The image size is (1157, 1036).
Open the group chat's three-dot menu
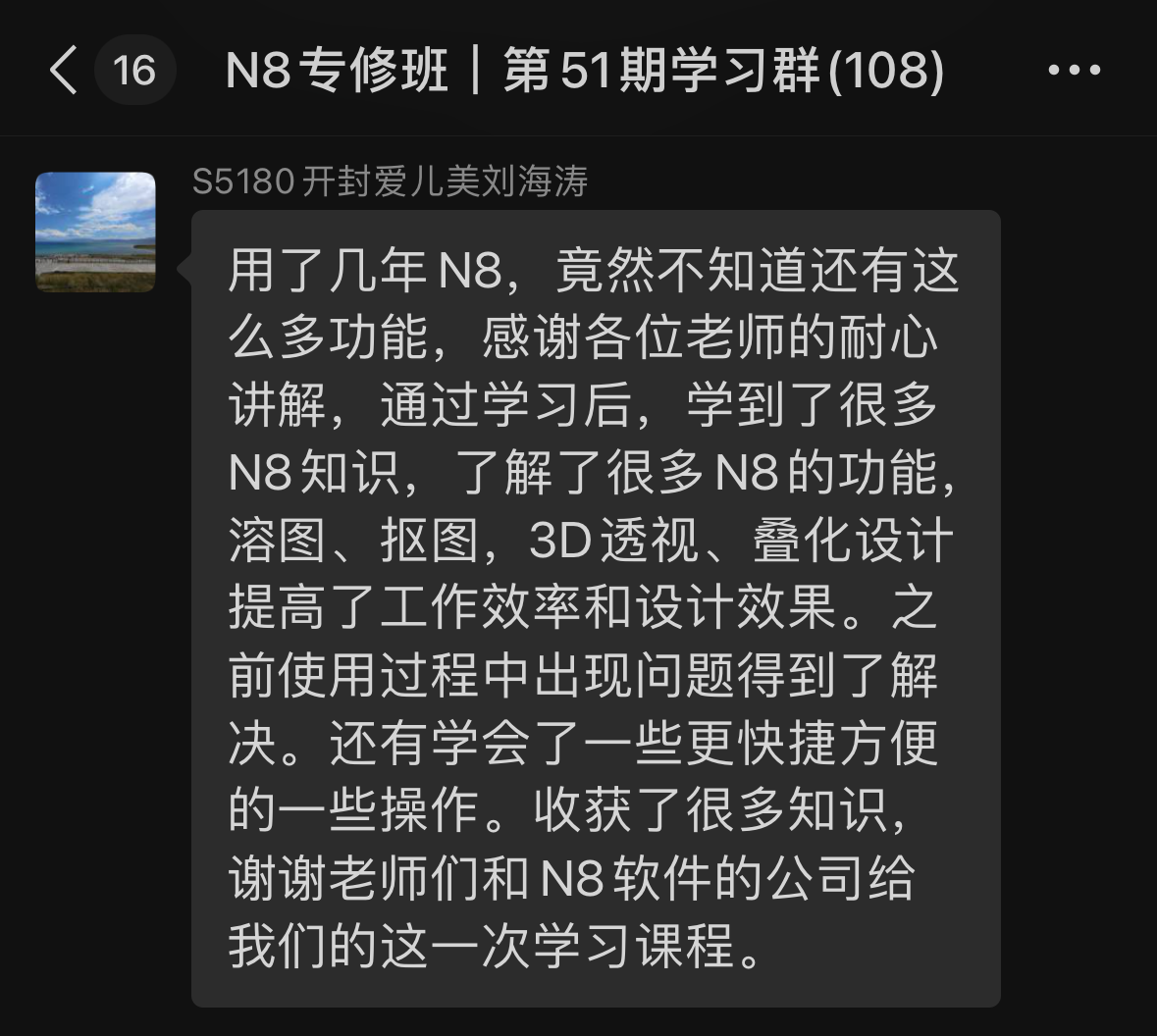click(x=1074, y=71)
